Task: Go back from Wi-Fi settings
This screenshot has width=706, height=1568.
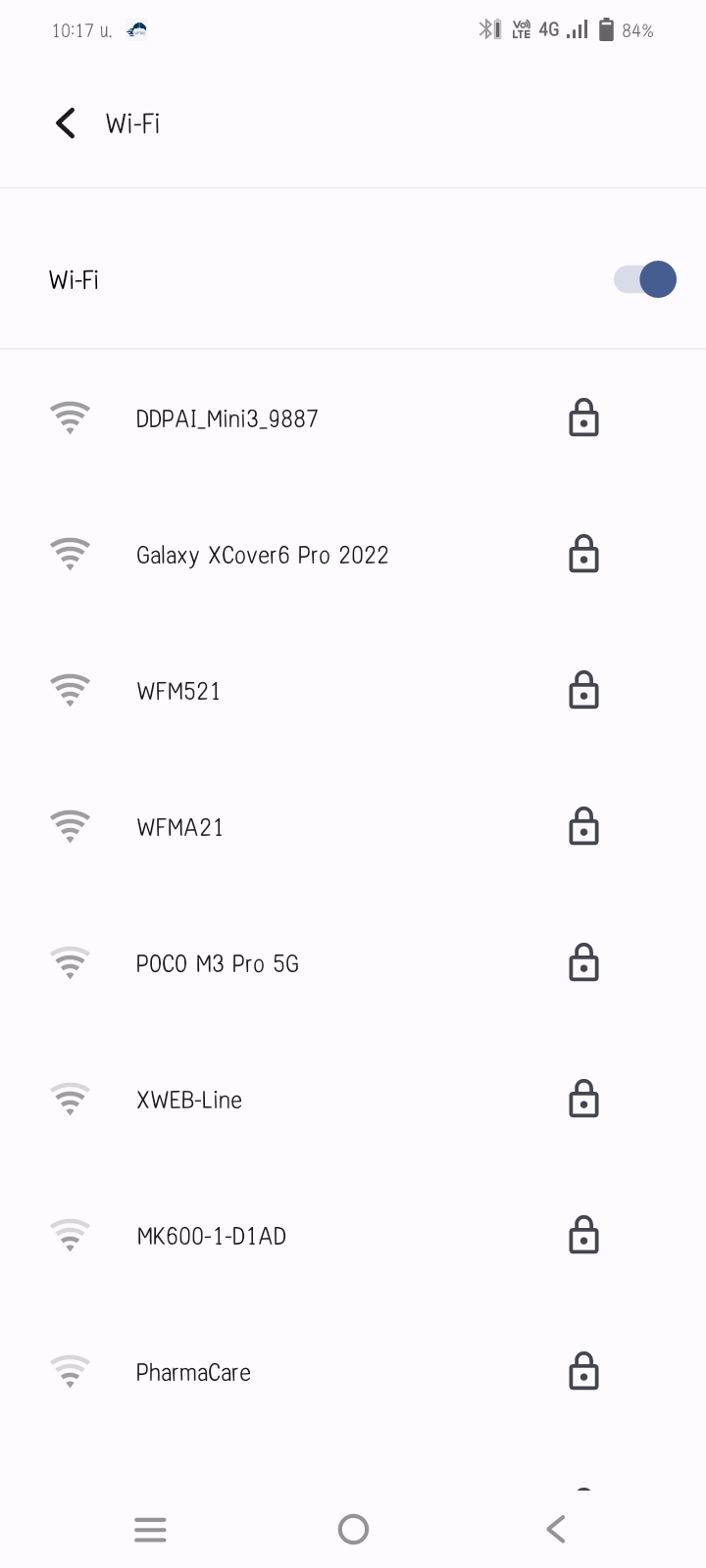Action: pos(65,123)
